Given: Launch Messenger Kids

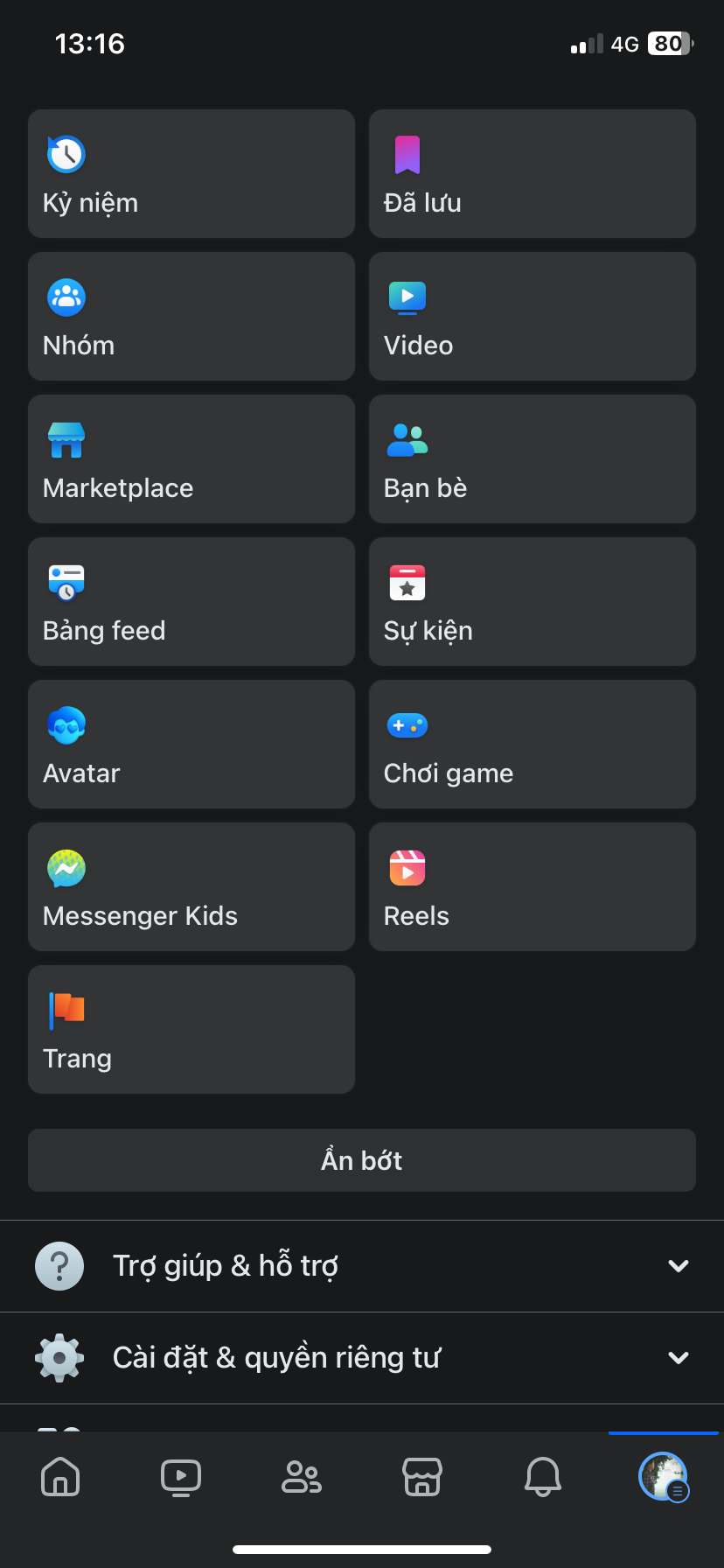Looking at the screenshot, I should tap(191, 887).
